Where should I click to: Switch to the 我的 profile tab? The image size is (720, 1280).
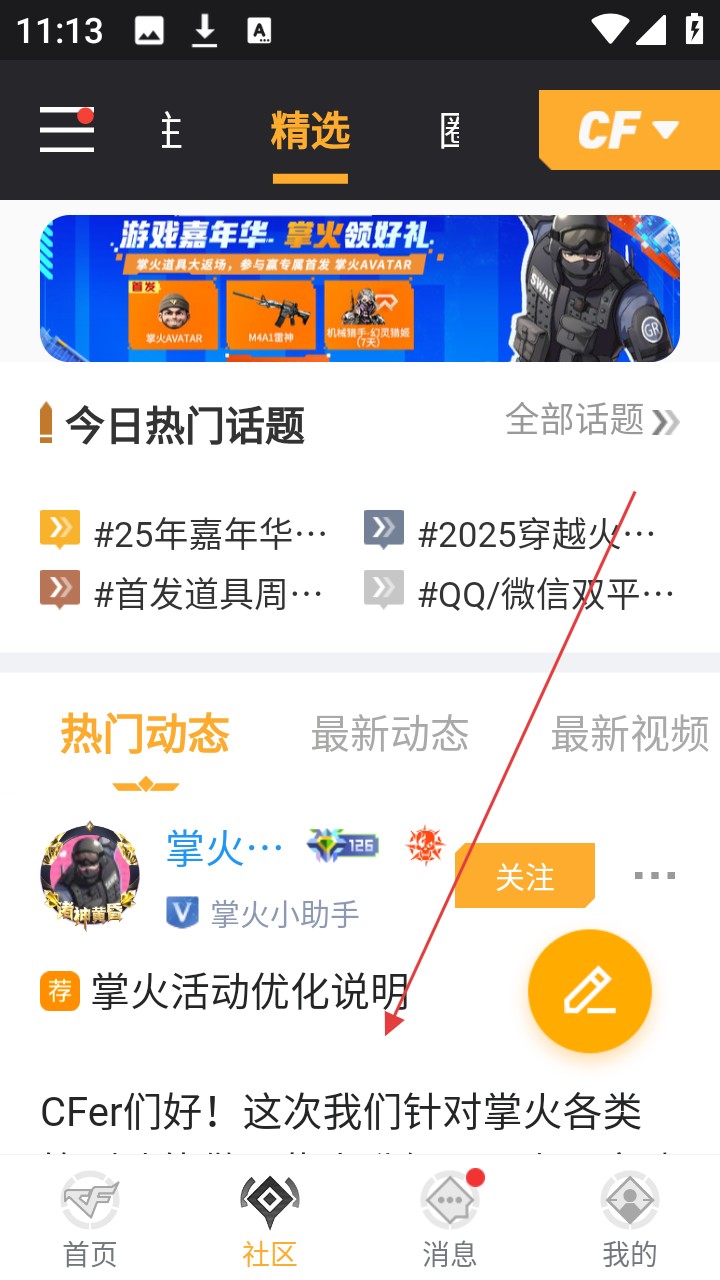coord(630,1218)
